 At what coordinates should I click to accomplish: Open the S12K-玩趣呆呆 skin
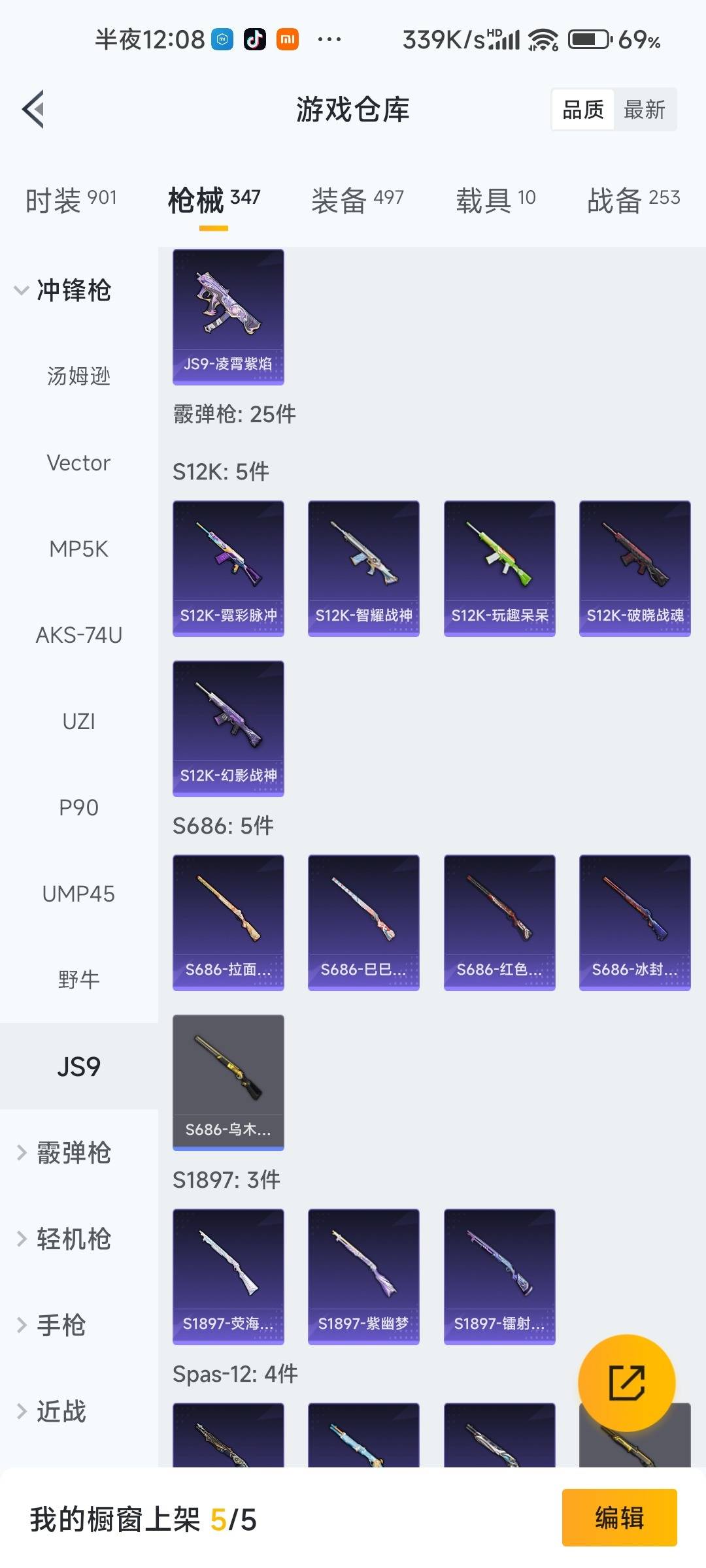(x=499, y=568)
